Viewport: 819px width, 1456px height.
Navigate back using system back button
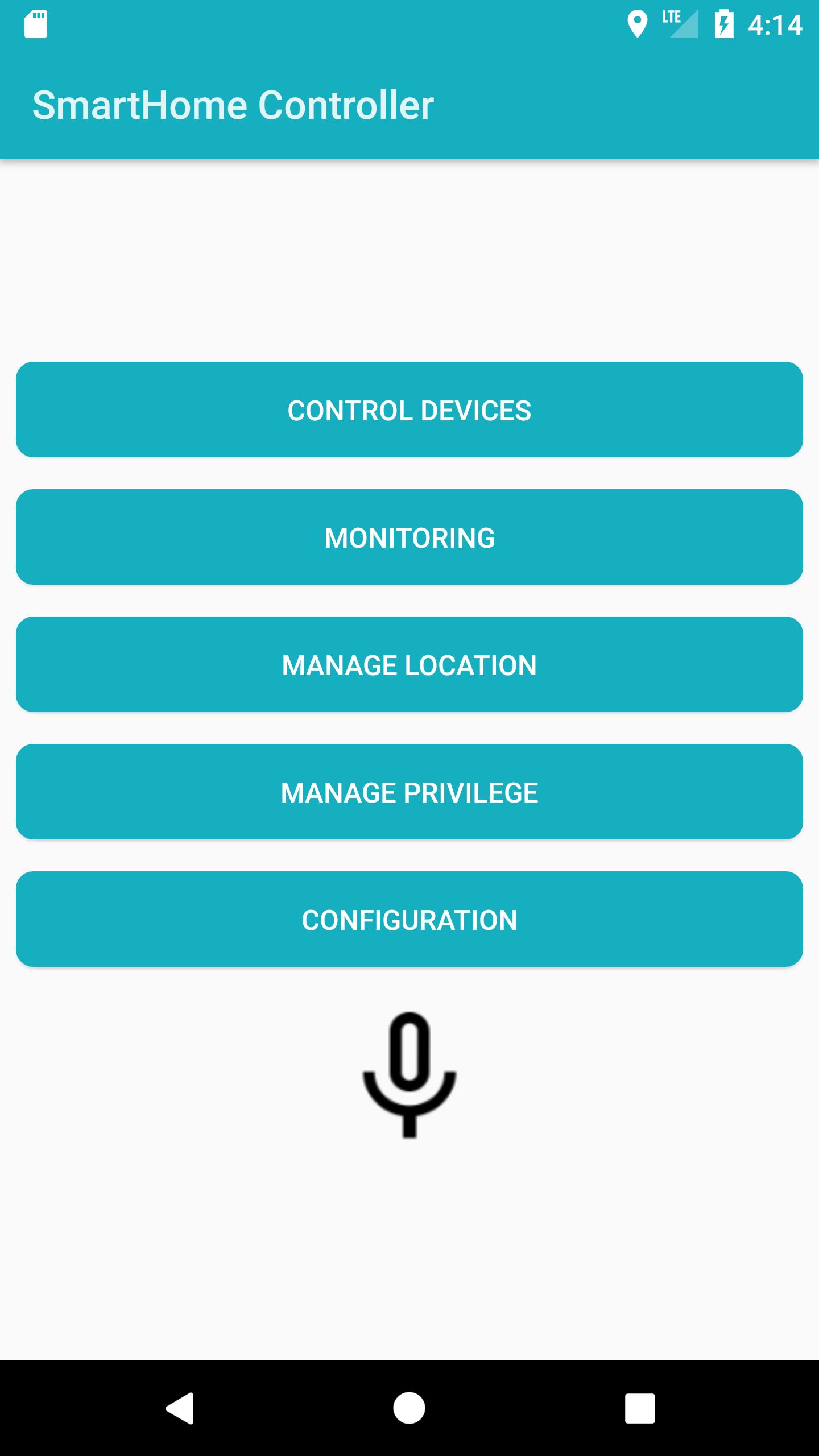[180, 1408]
